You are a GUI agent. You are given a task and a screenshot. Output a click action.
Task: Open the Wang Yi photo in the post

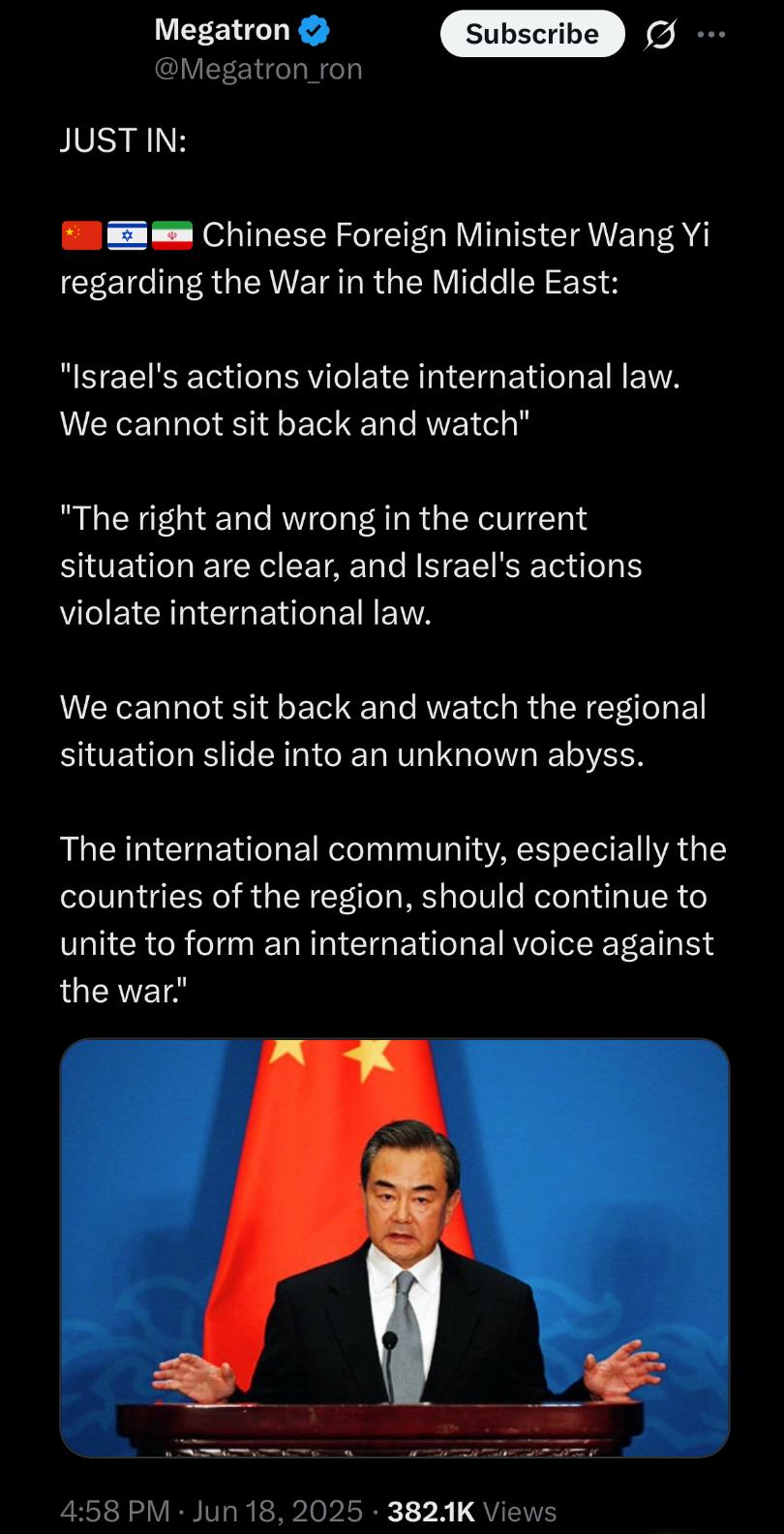(x=394, y=1247)
